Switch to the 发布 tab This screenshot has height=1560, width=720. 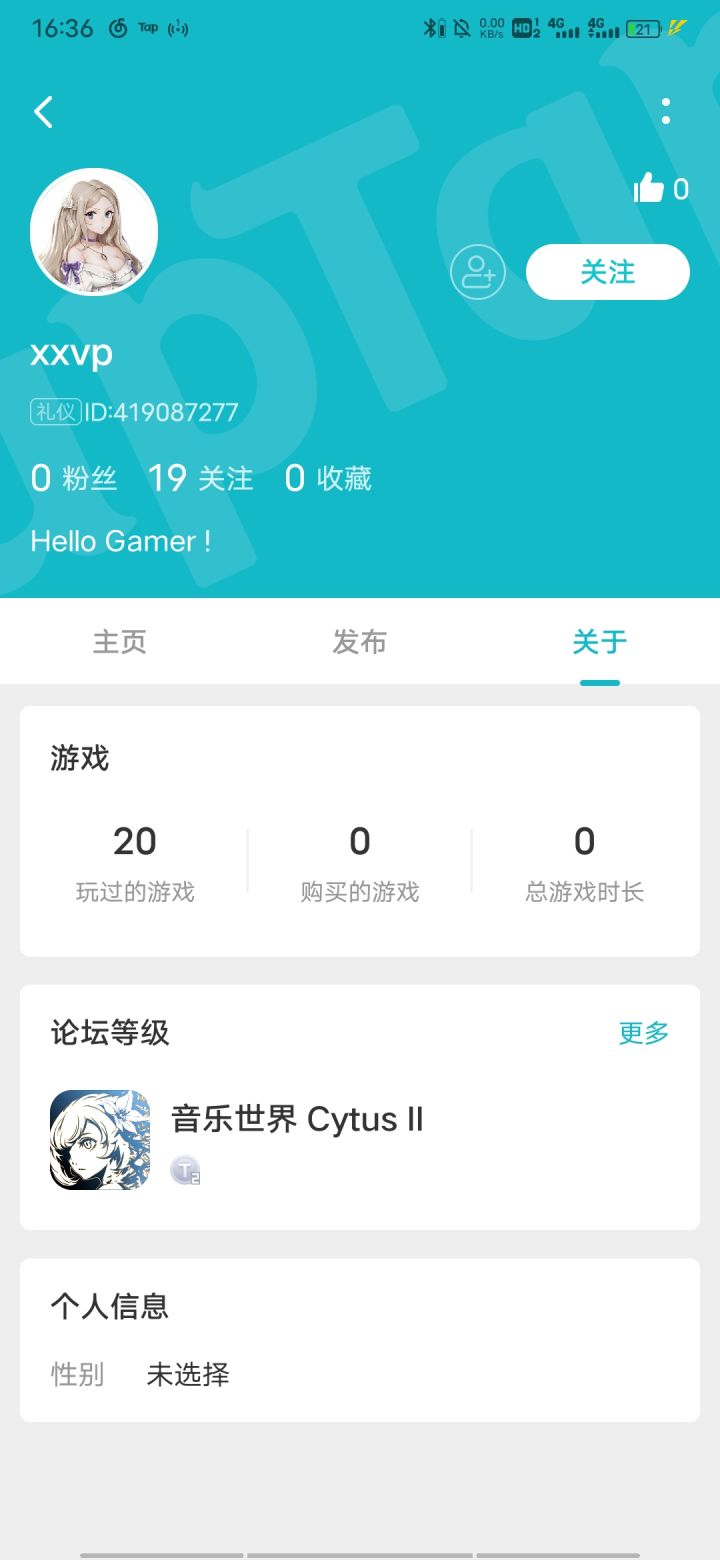[360, 641]
